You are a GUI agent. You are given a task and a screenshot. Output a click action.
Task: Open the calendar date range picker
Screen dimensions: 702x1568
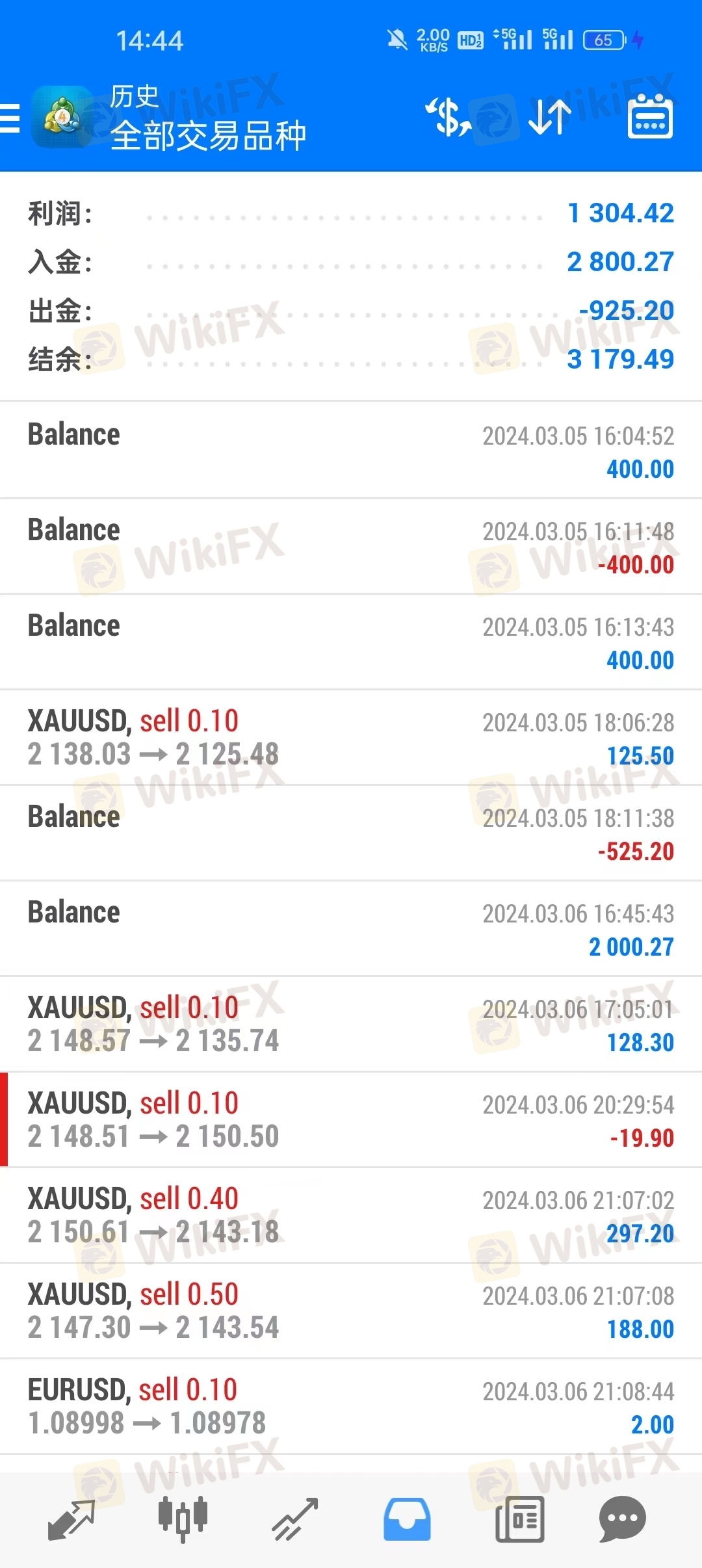click(650, 117)
